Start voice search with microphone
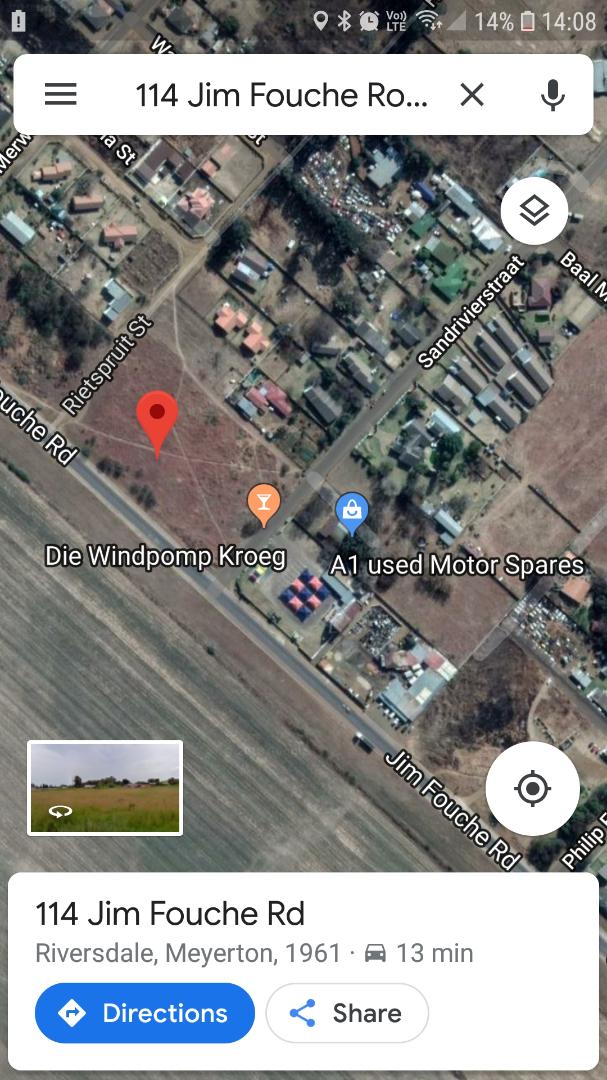Viewport: 607px width, 1080px height. point(552,95)
